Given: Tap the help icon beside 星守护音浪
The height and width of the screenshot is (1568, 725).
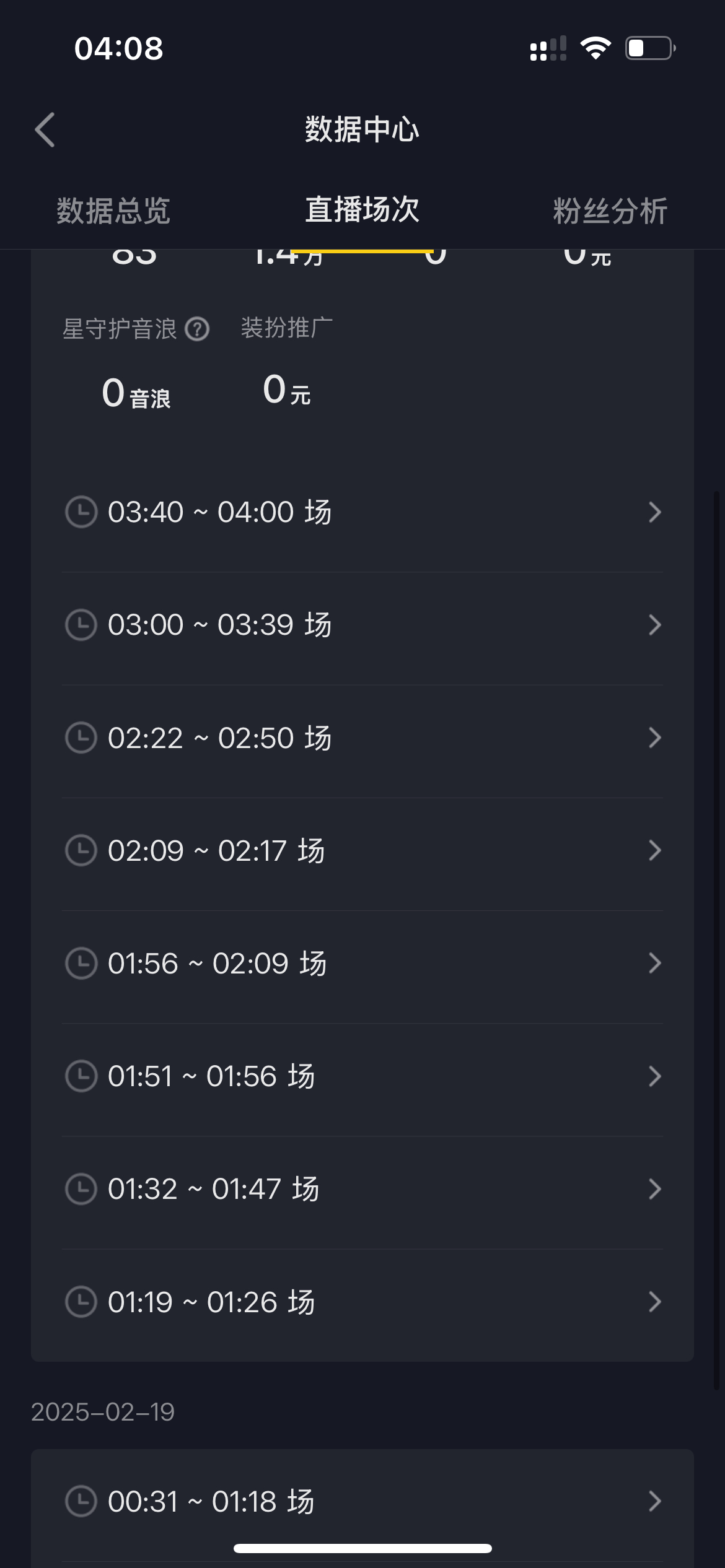Looking at the screenshot, I should (197, 329).
